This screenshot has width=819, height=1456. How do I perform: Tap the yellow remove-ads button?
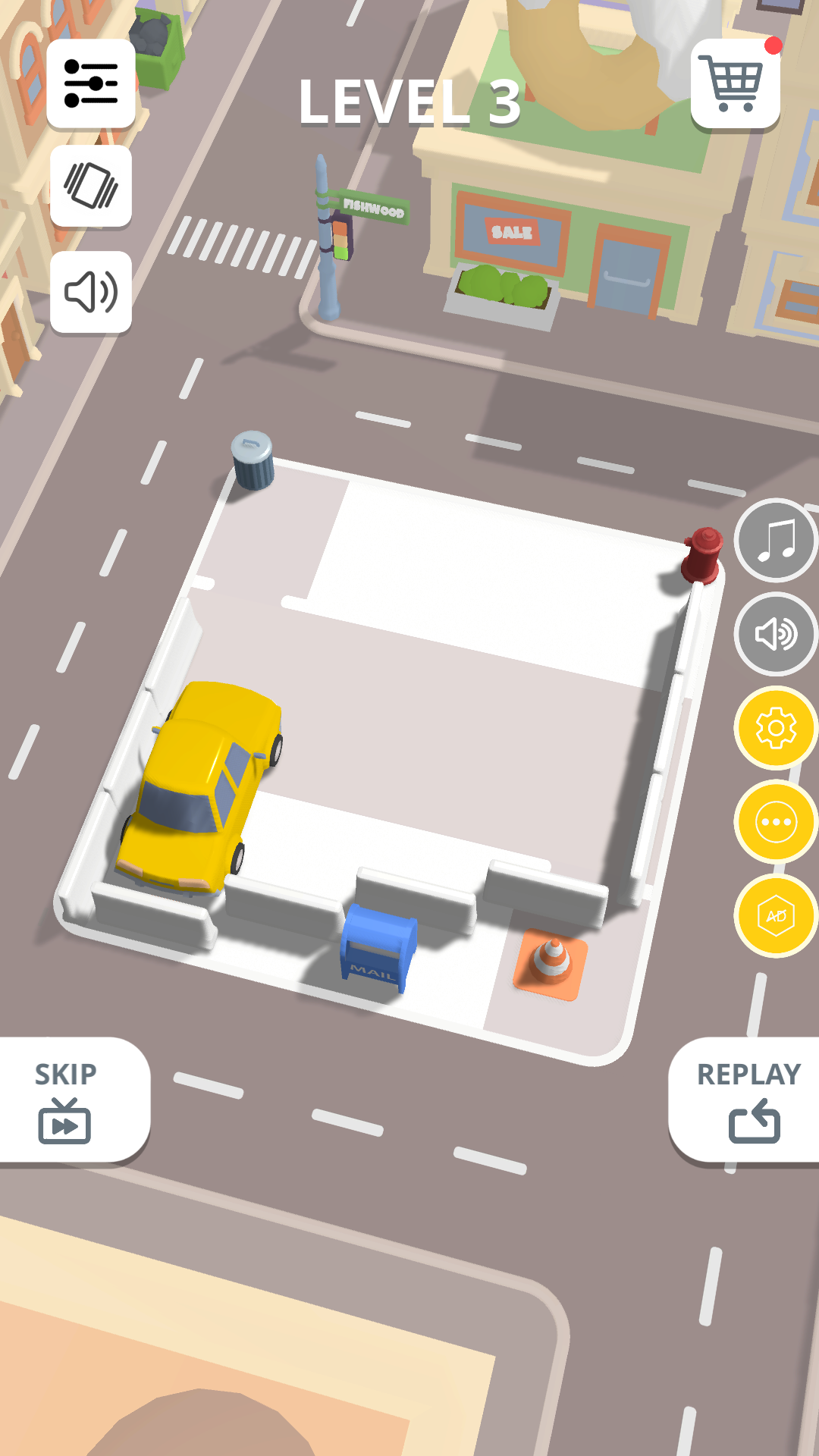click(776, 916)
